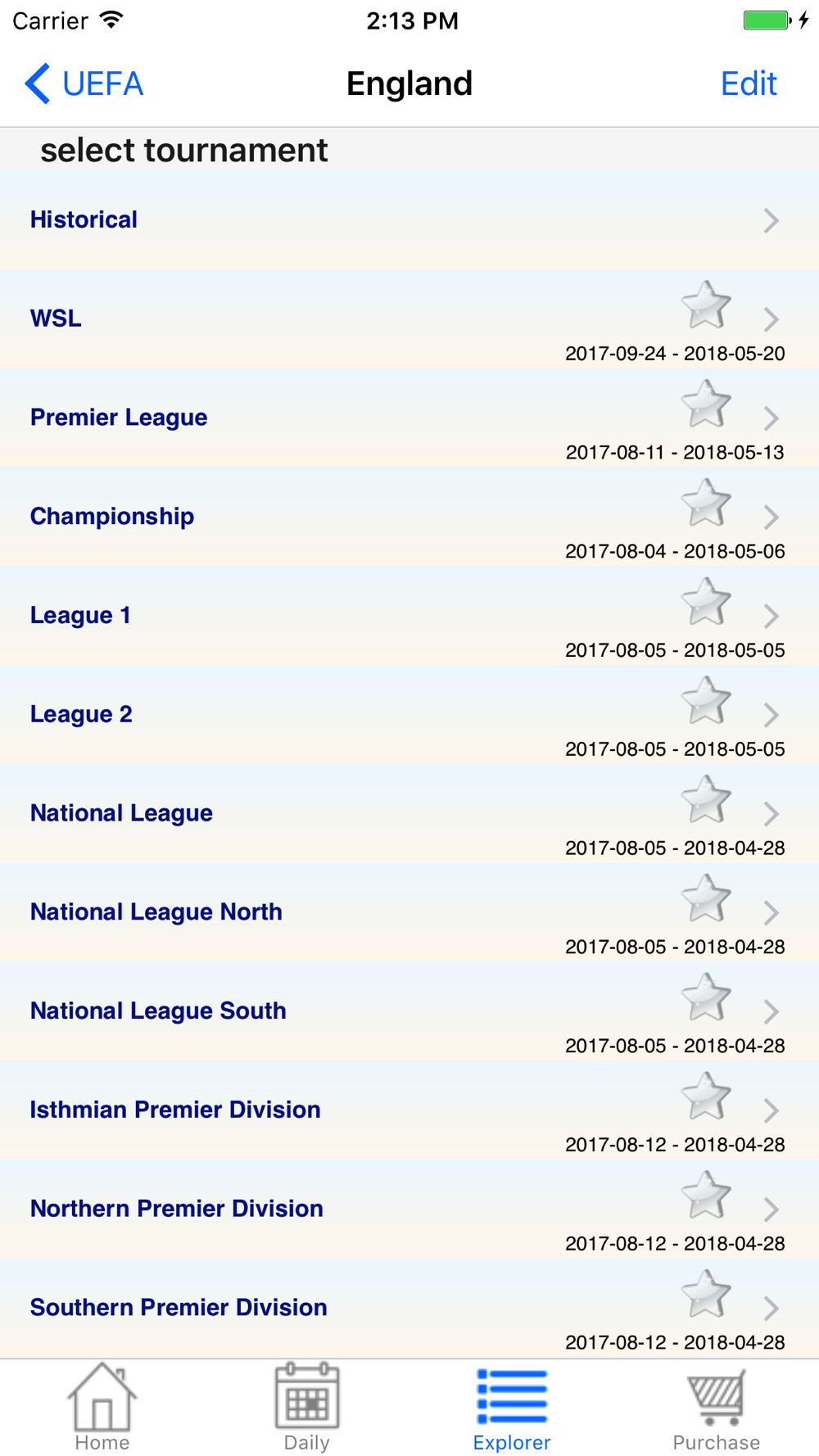Viewport: 819px width, 1456px height.
Task: Go back to UEFA
Action: click(84, 84)
